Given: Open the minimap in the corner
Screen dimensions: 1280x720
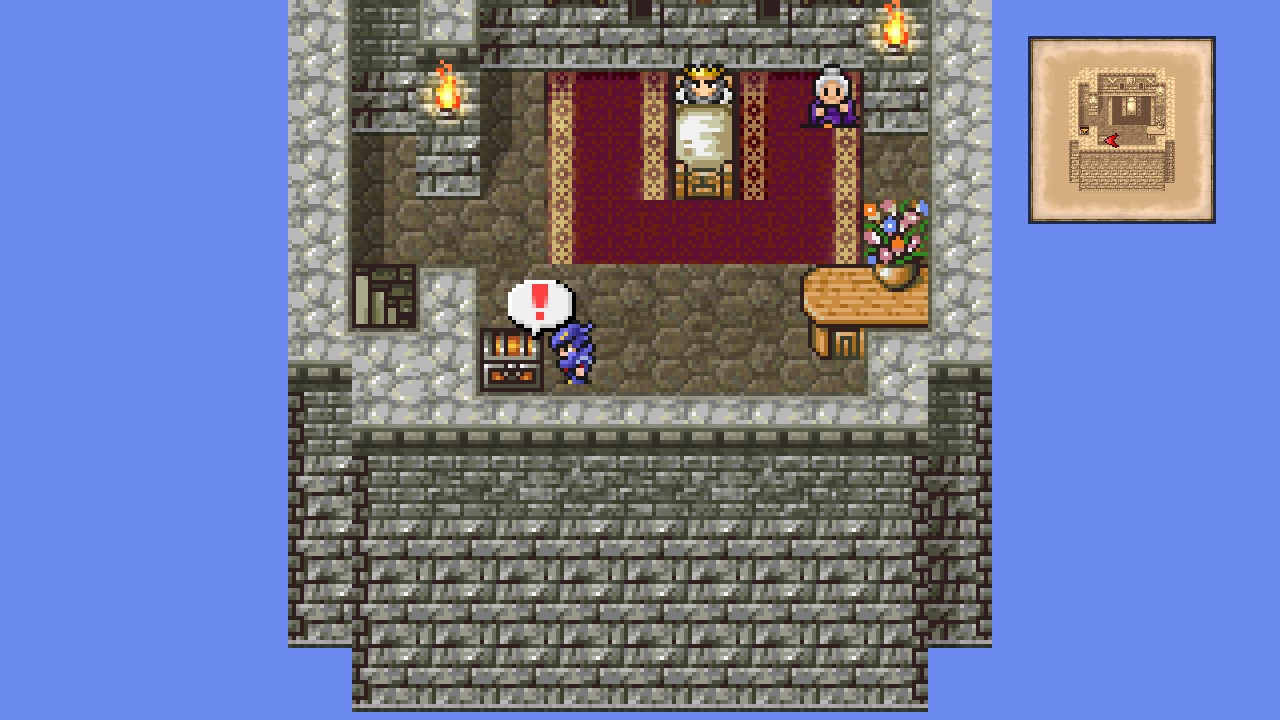Looking at the screenshot, I should pyautogui.click(x=1121, y=130).
